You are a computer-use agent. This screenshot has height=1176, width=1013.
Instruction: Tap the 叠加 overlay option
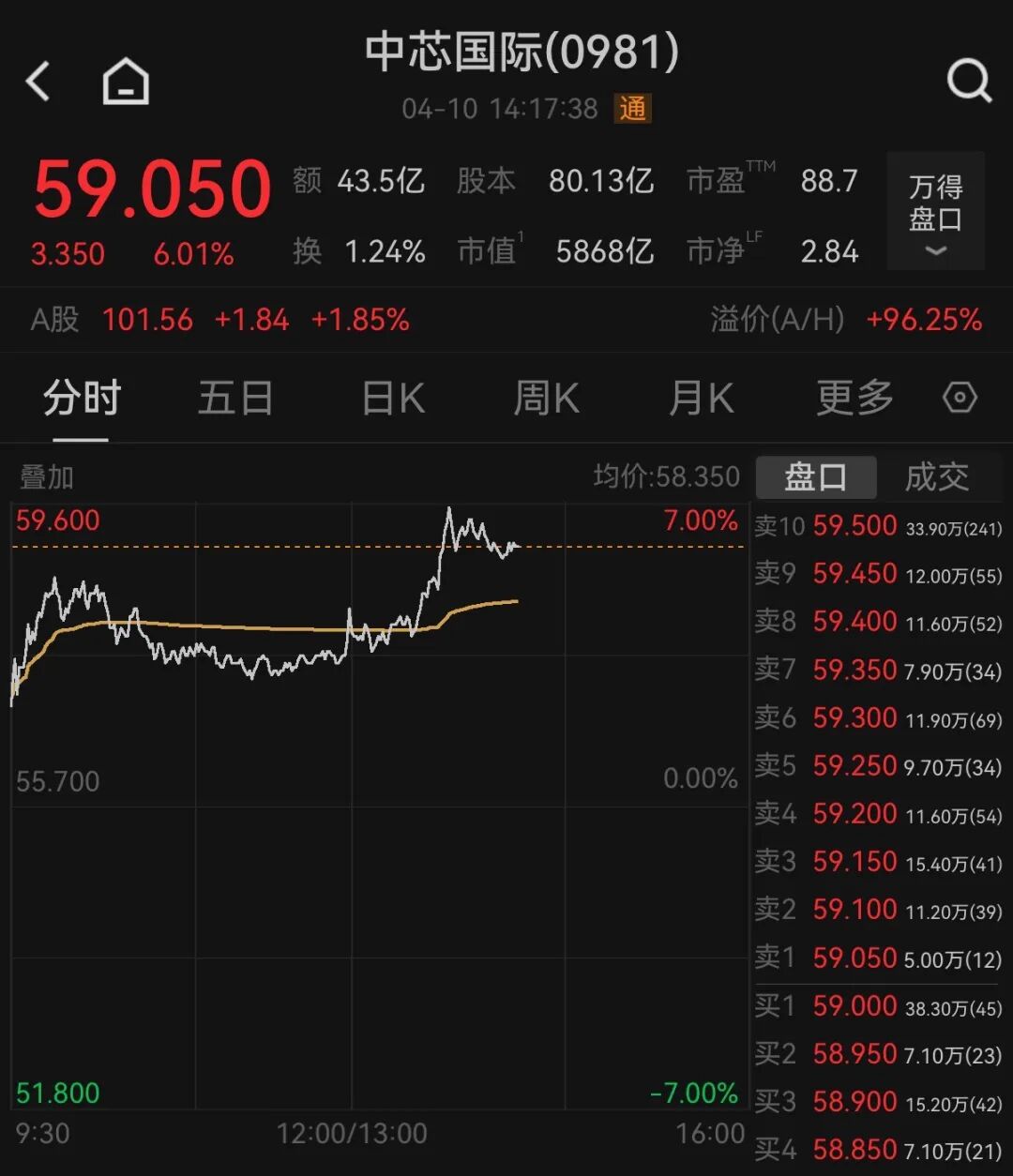(x=47, y=476)
